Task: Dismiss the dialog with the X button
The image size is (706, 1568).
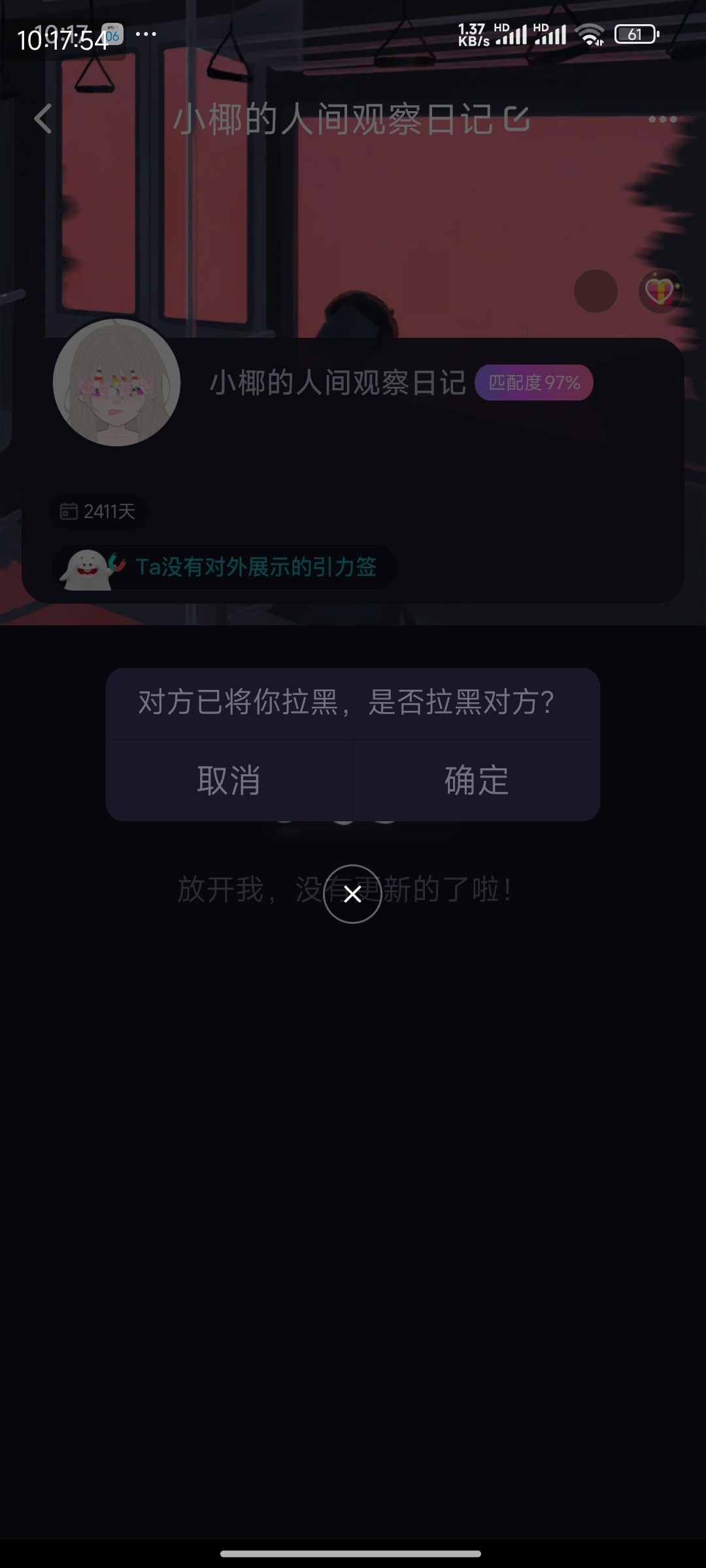Action: pos(352,894)
